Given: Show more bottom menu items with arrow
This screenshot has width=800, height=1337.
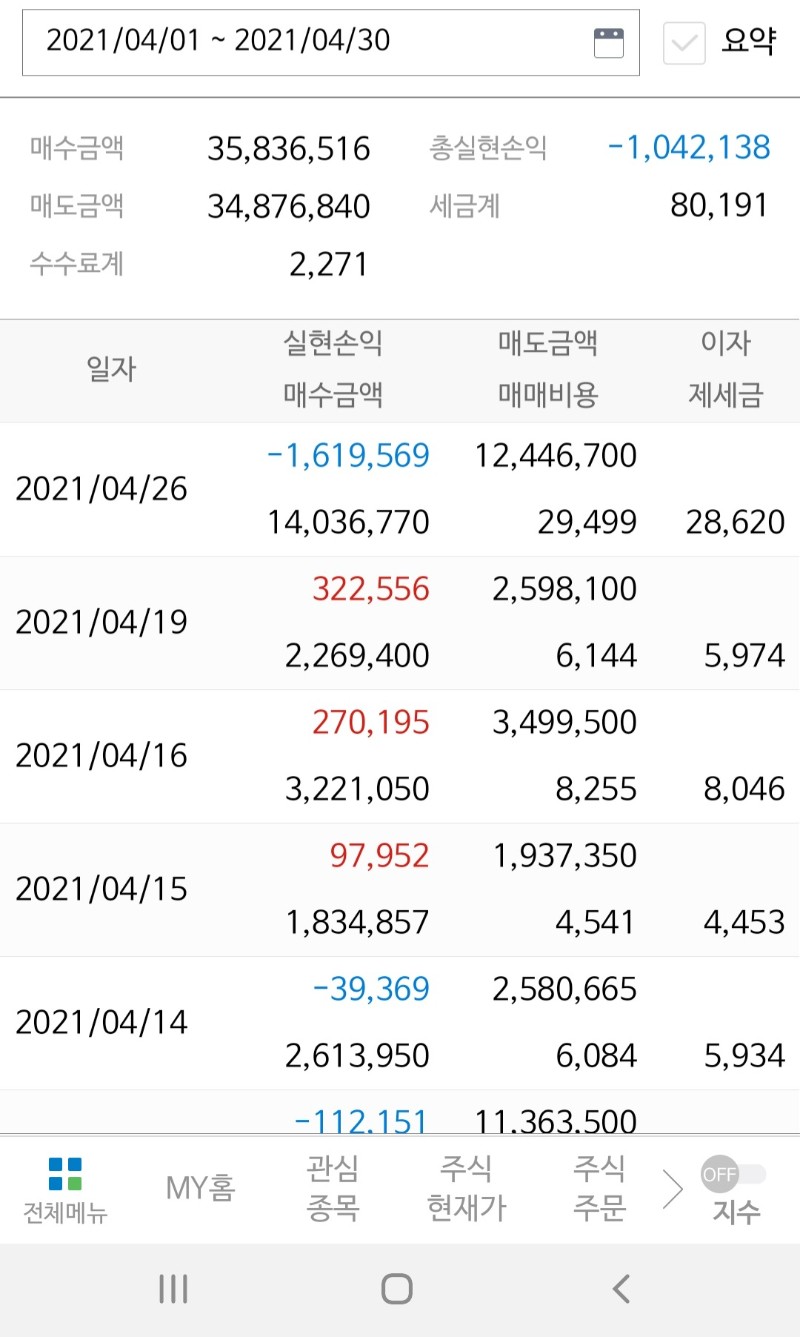Looking at the screenshot, I should click(673, 1189).
